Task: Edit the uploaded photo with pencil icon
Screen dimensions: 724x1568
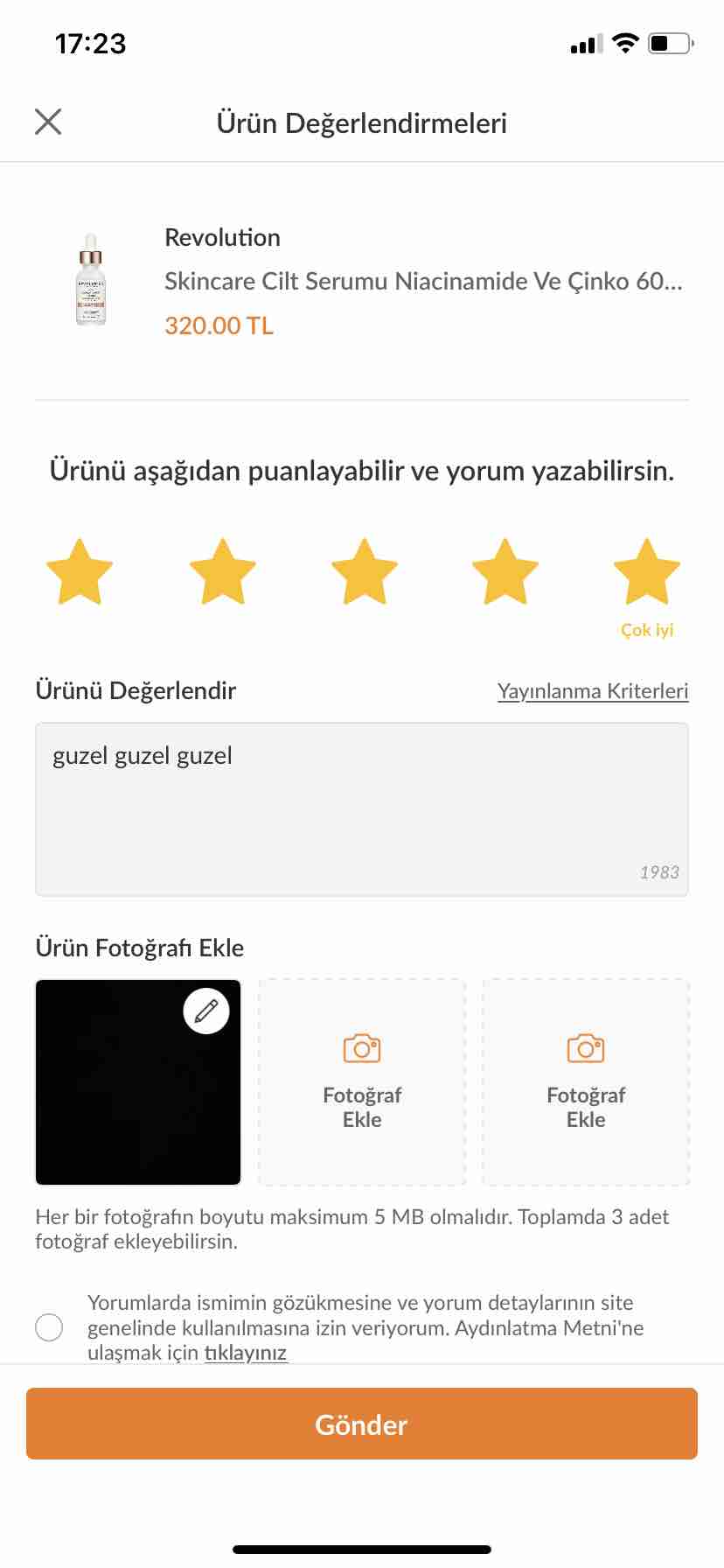Action: pos(206,1011)
